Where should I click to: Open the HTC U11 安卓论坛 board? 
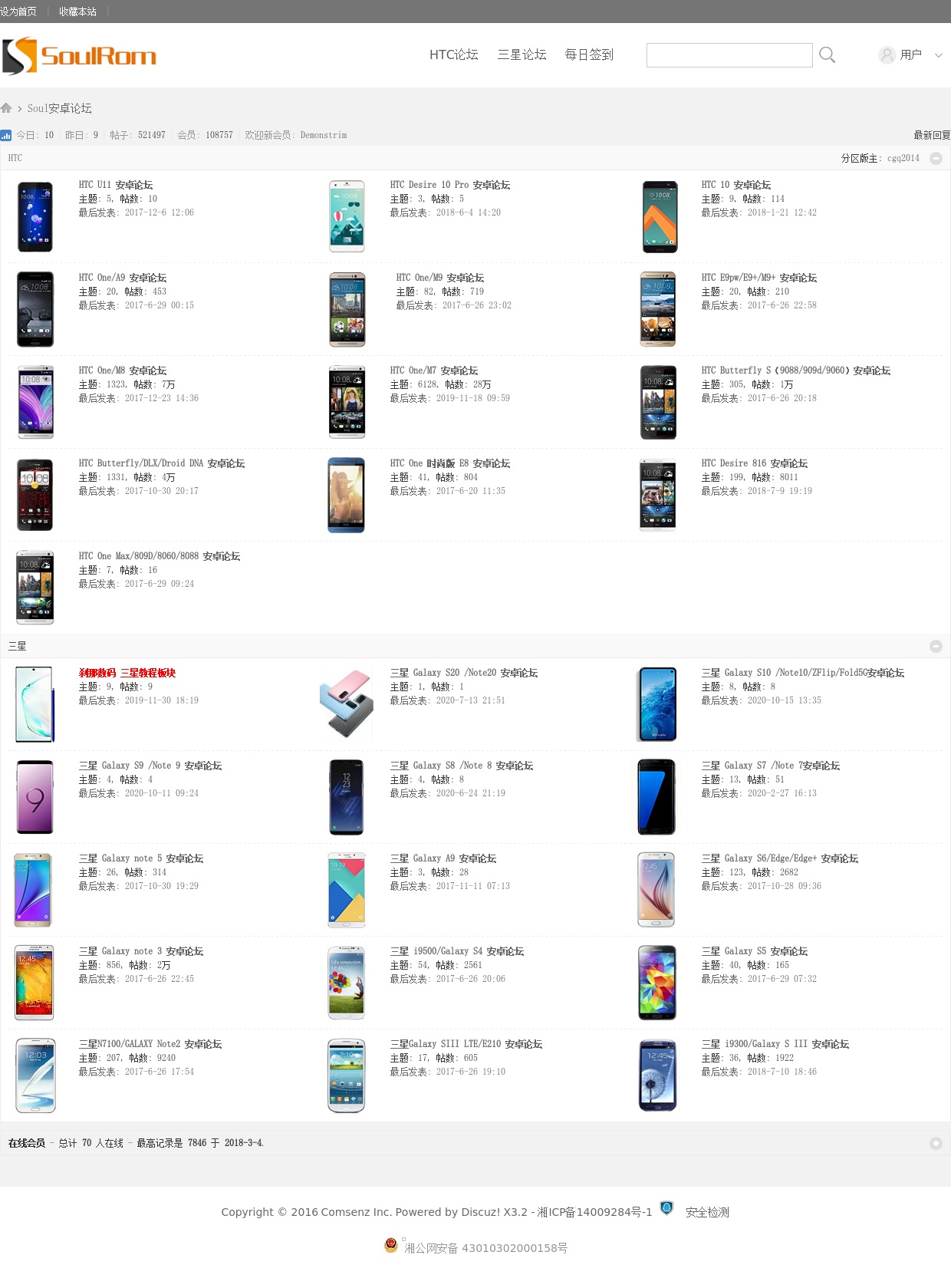click(x=116, y=185)
